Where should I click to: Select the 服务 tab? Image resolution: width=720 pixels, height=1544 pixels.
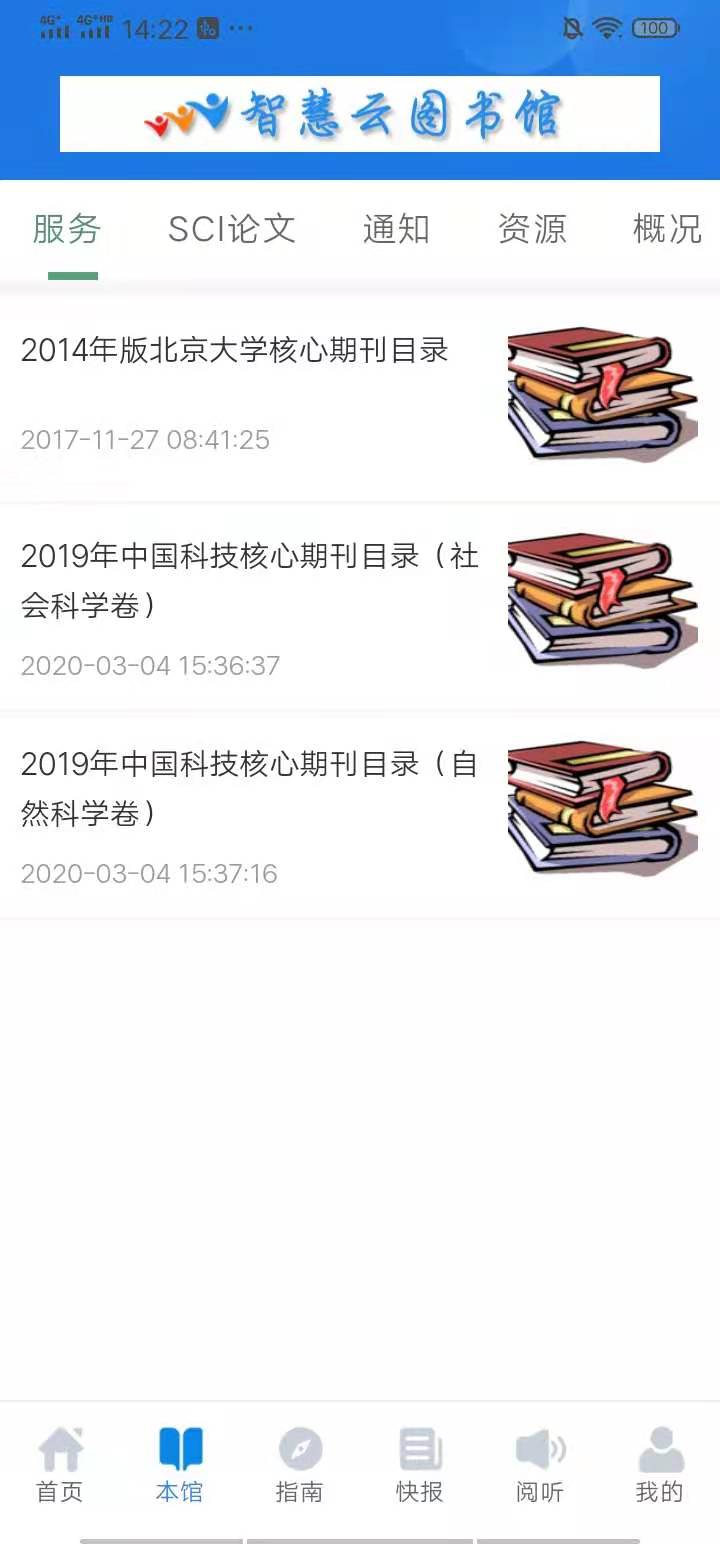[x=67, y=229]
